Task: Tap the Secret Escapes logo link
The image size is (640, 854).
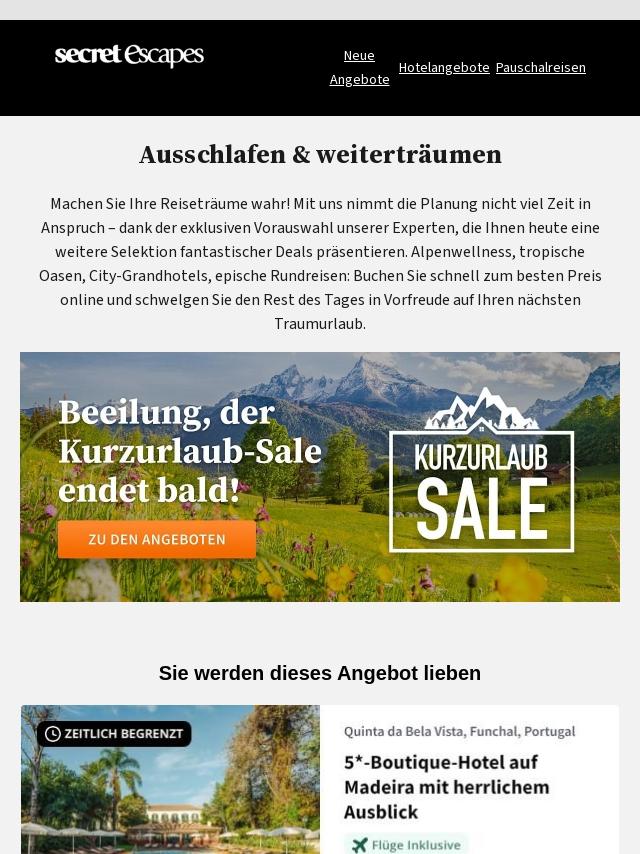Action: 129,56
